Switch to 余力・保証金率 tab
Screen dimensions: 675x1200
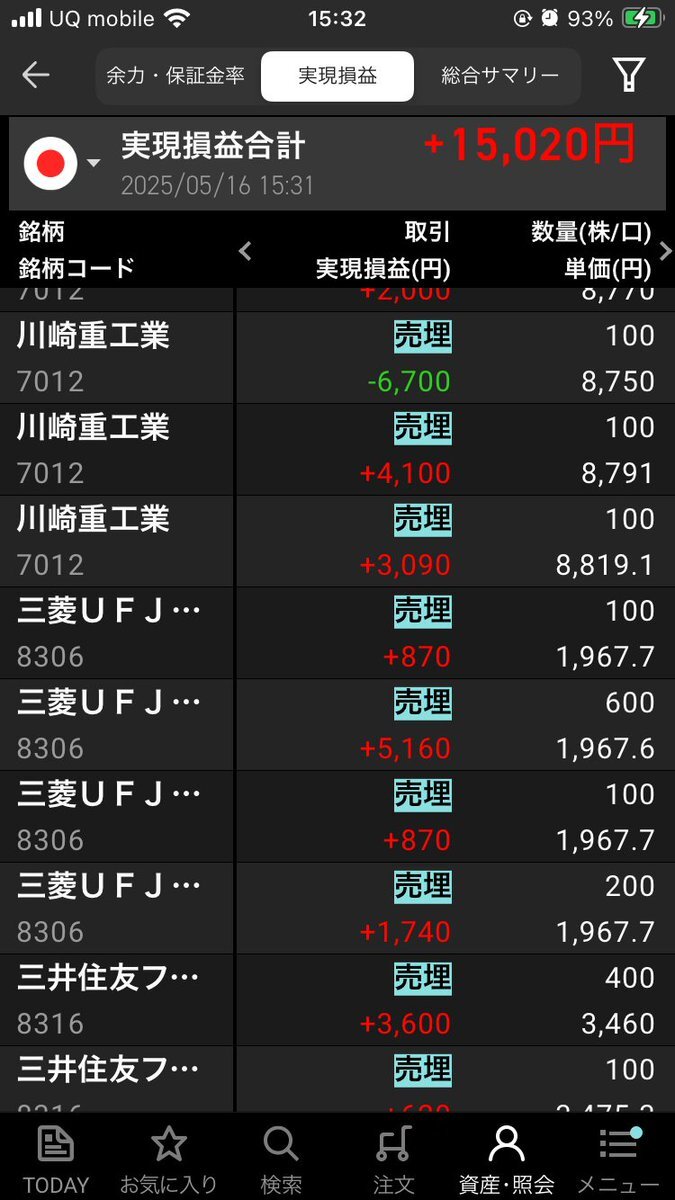pyautogui.click(x=176, y=76)
